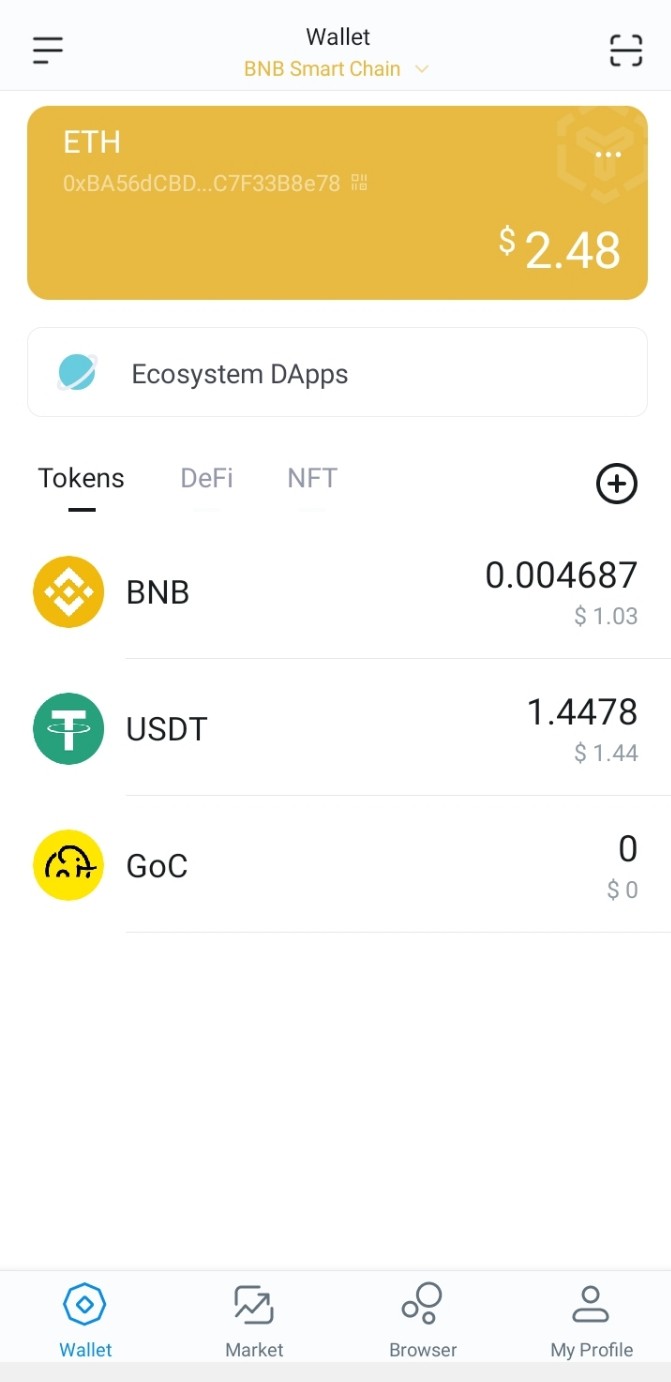
Task: Open the BNB token details
Action: [x=336, y=592]
